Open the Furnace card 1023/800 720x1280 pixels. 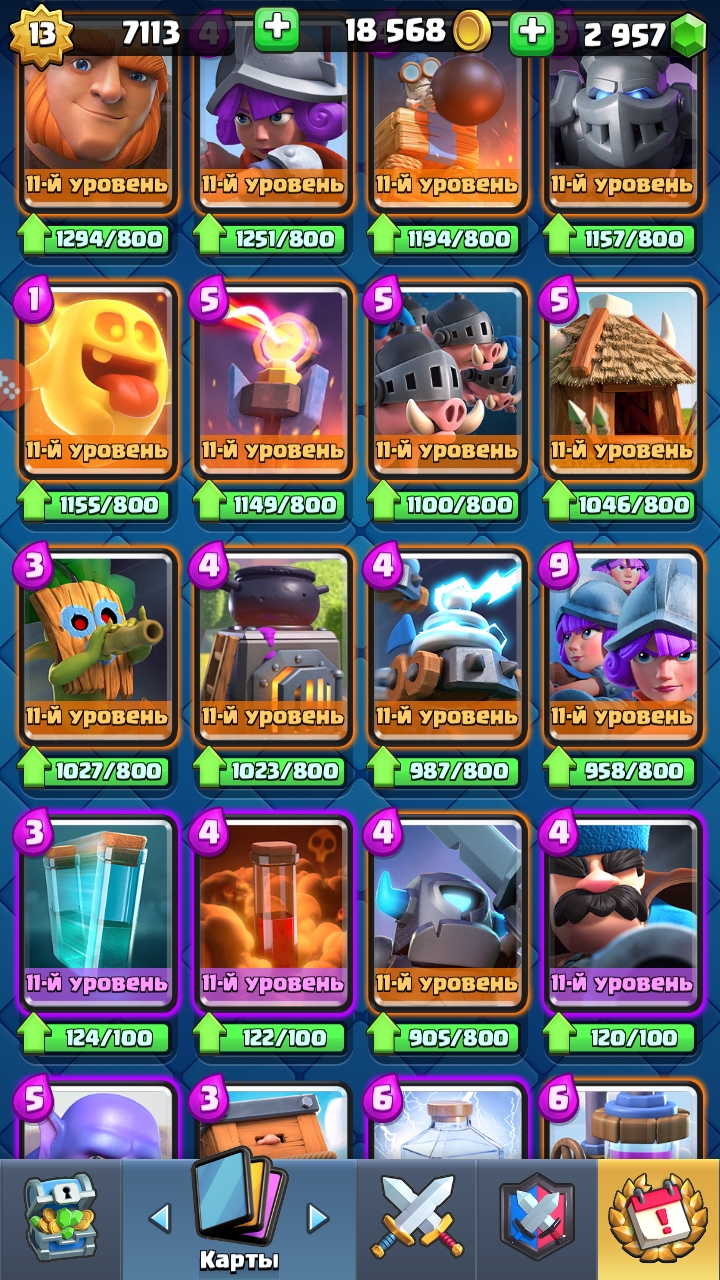coord(272,648)
